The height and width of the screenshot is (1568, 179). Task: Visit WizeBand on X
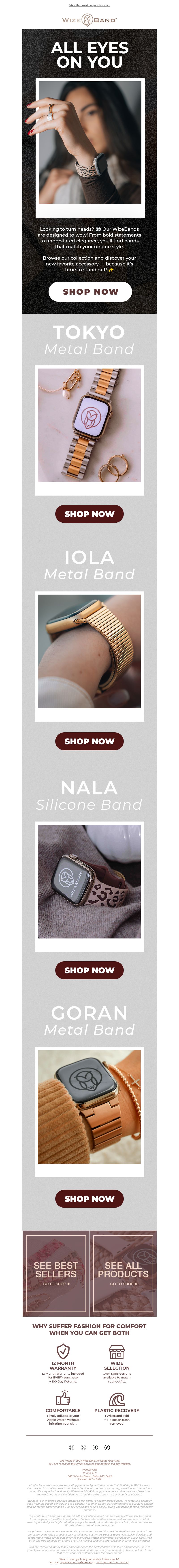tap(83, 1447)
